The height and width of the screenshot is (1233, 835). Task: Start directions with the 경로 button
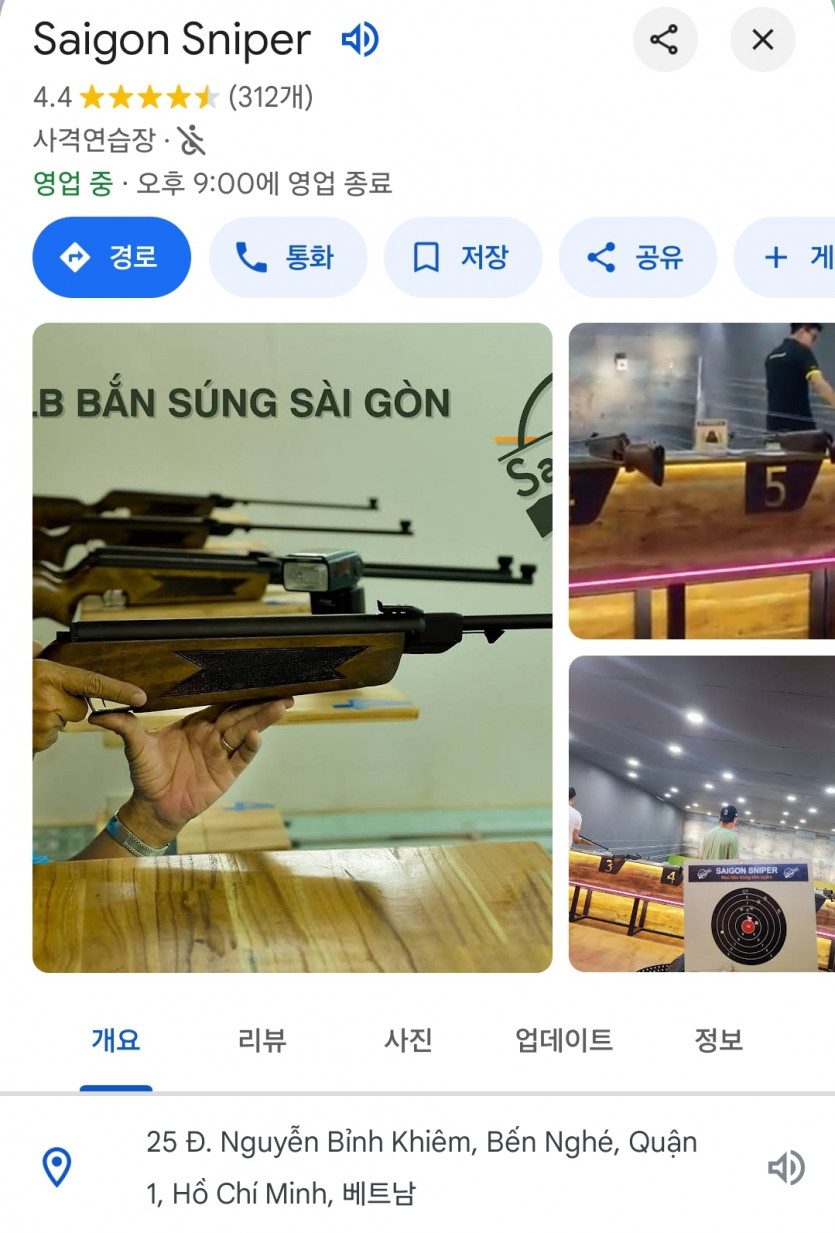(x=111, y=257)
